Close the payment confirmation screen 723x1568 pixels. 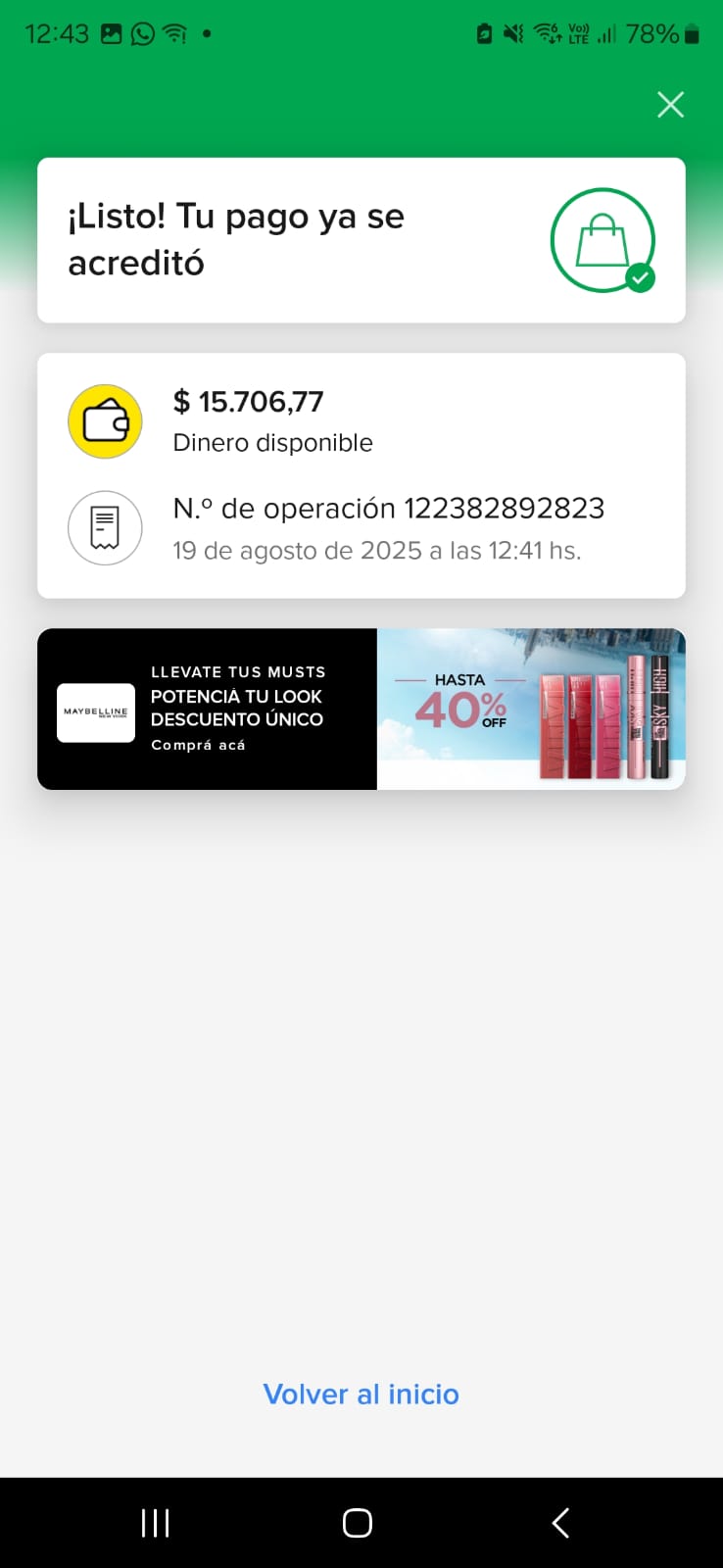point(670,105)
